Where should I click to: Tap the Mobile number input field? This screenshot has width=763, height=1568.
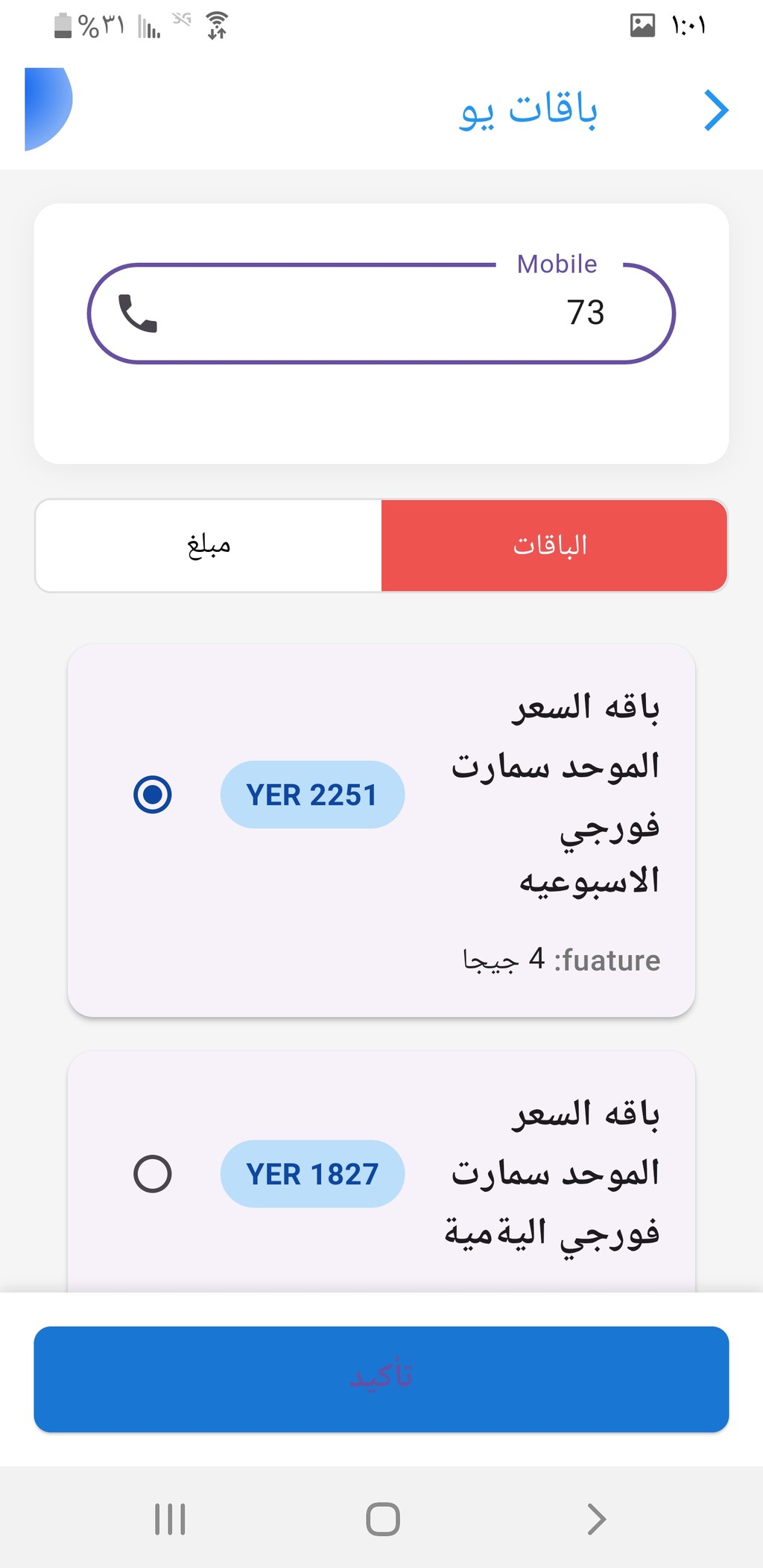[x=381, y=313]
